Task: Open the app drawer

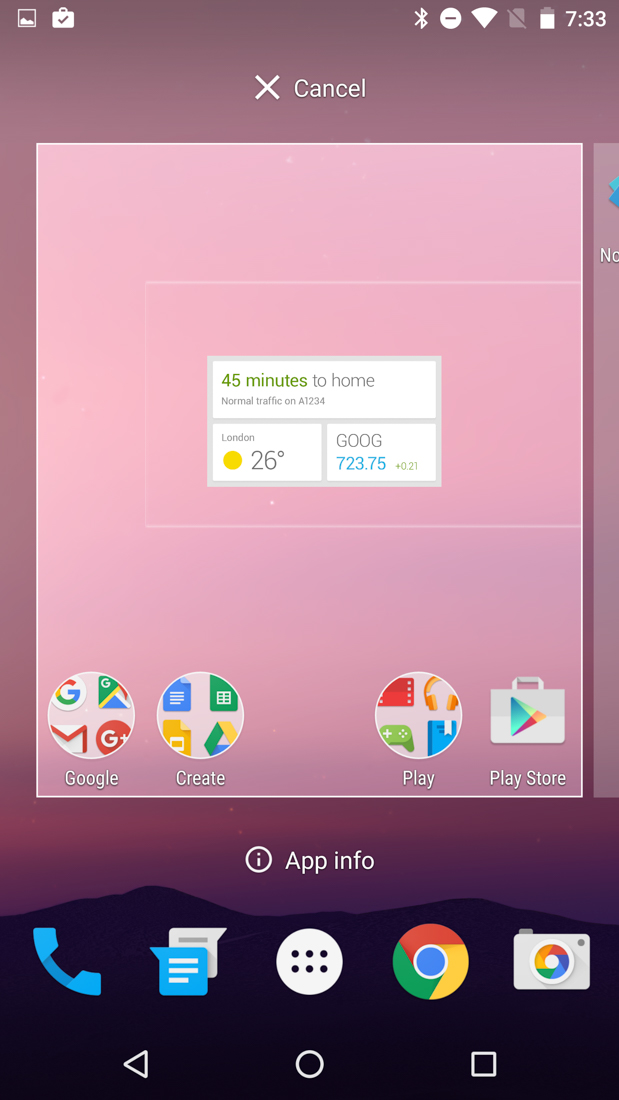Action: [x=309, y=961]
